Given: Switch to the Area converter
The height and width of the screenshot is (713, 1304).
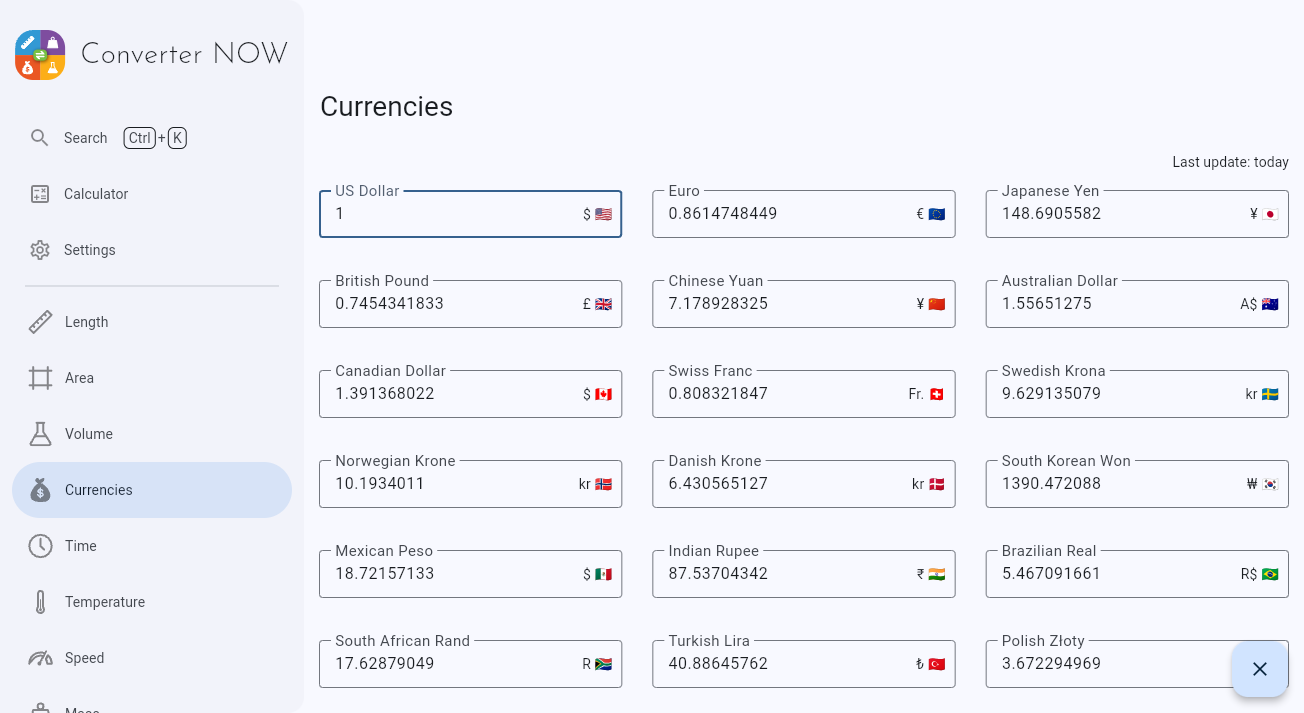Looking at the screenshot, I should [x=79, y=378].
